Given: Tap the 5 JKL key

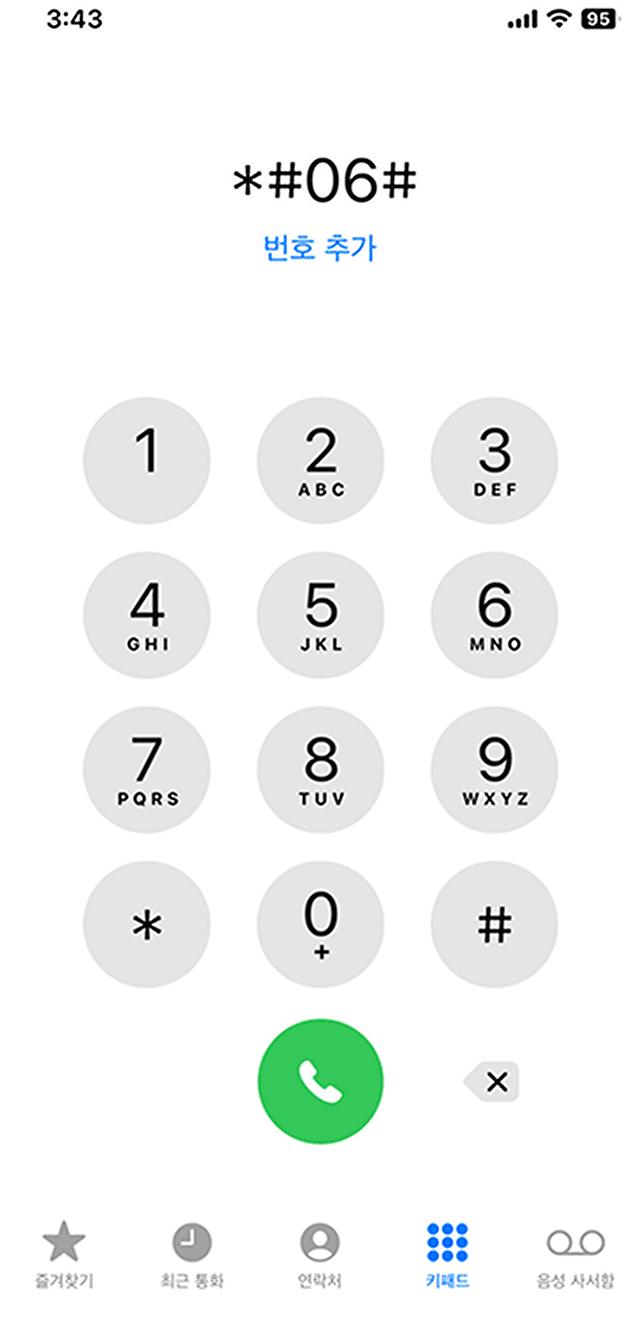Looking at the screenshot, I should pos(320,614).
